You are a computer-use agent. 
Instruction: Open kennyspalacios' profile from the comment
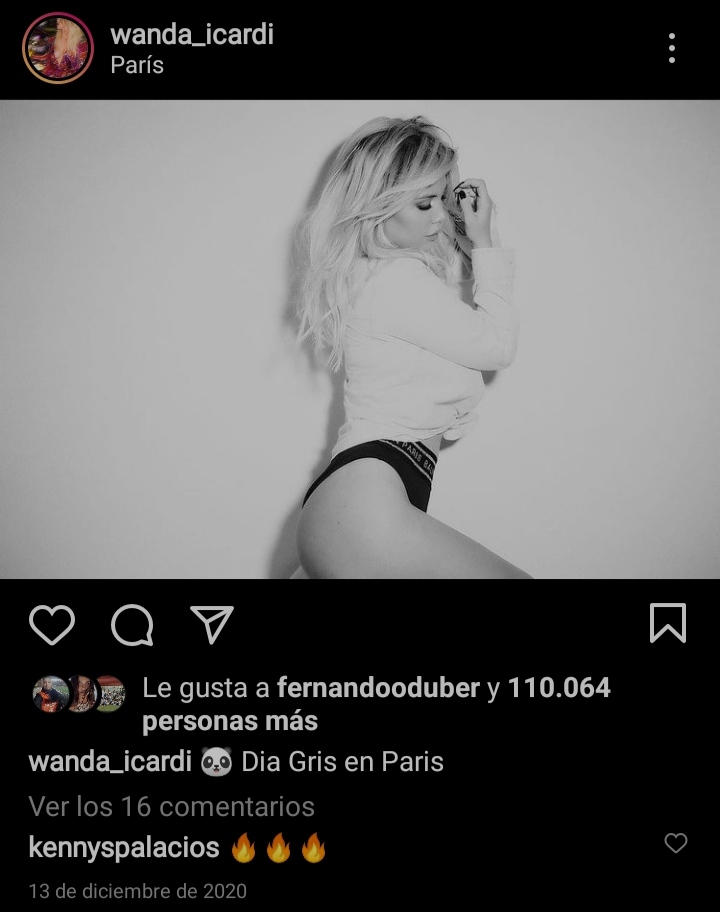point(124,848)
